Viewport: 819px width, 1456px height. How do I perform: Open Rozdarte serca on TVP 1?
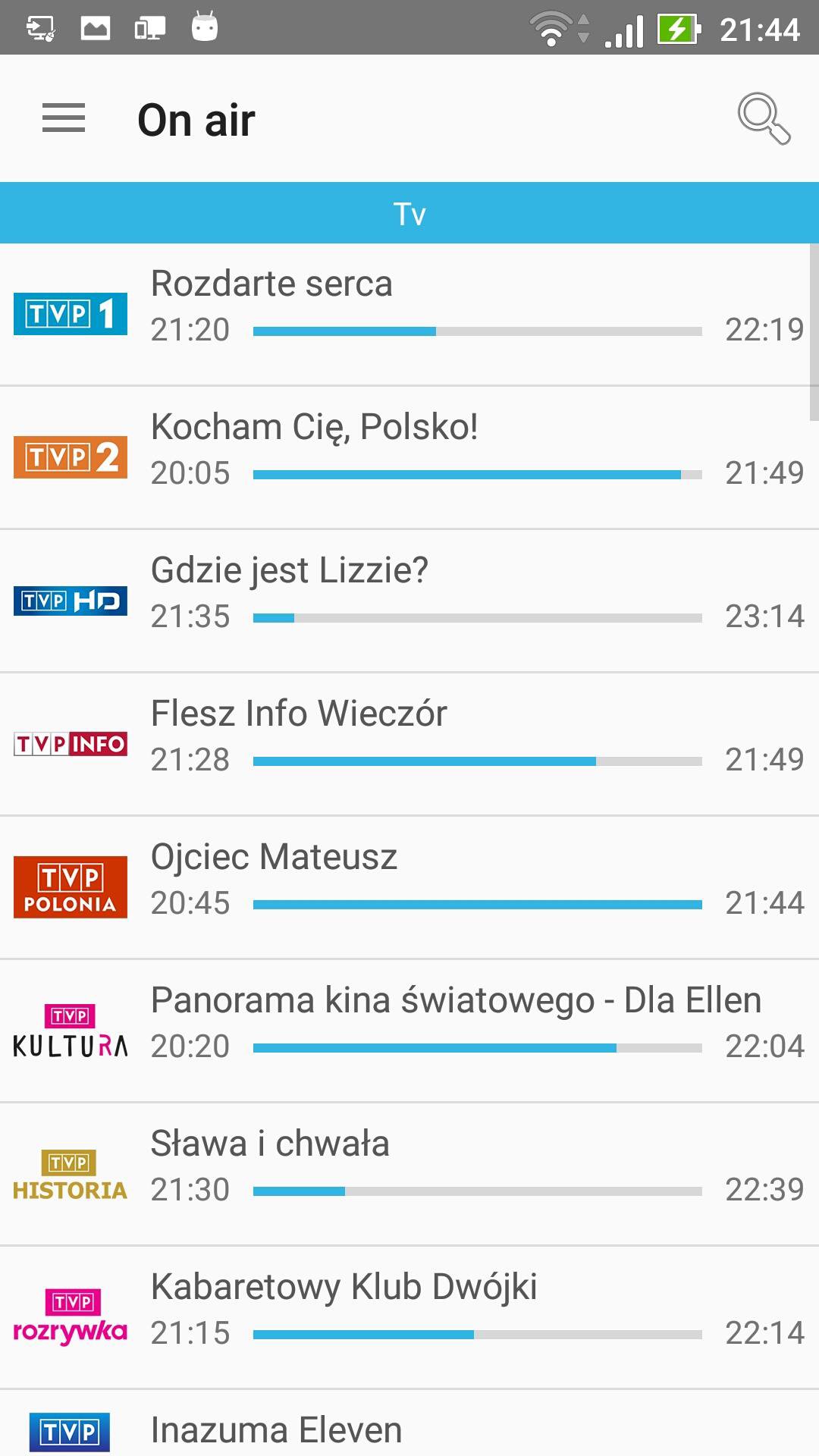pyautogui.click(x=409, y=314)
